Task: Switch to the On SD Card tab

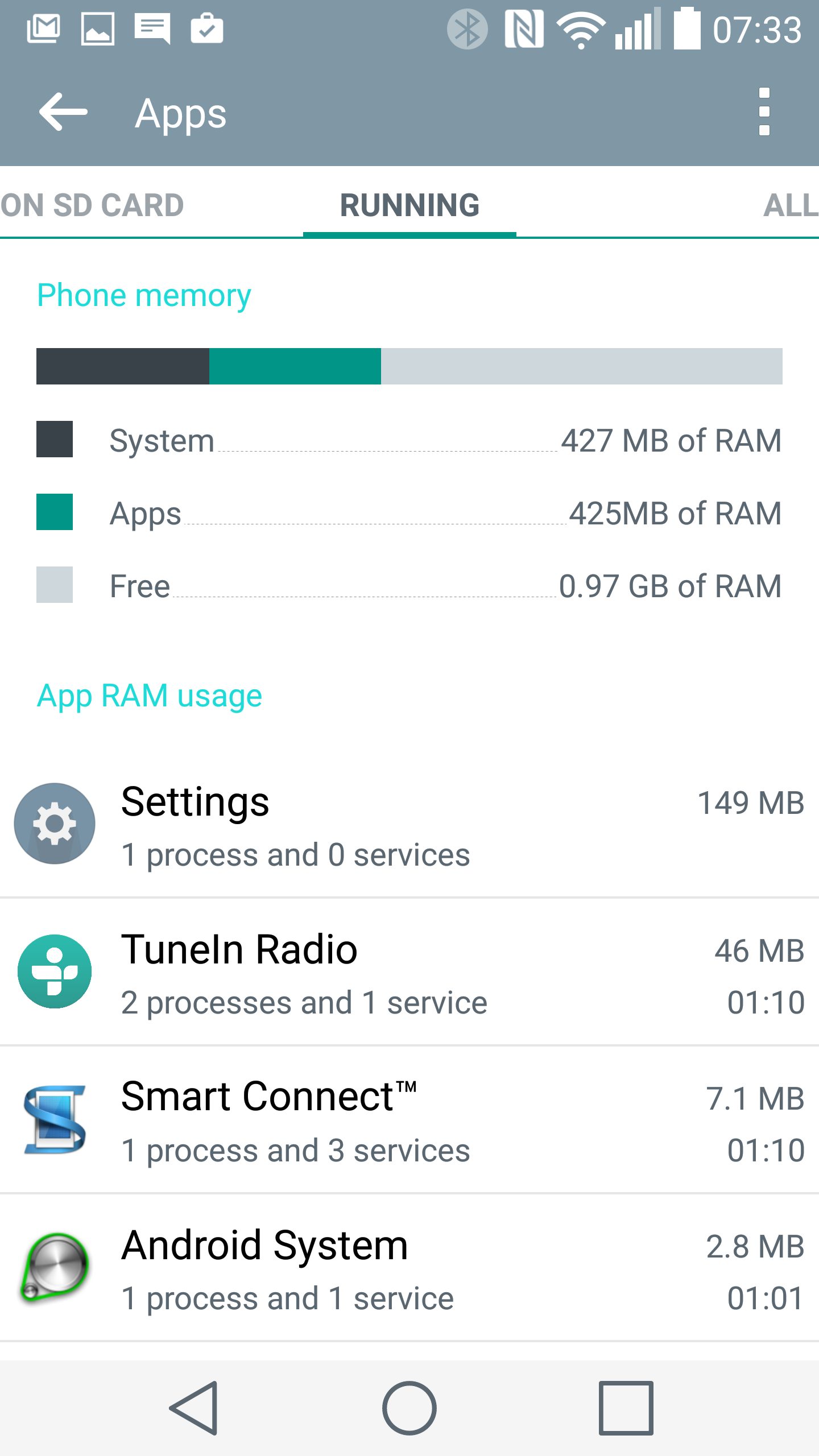Action: pyautogui.click(x=92, y=205)
